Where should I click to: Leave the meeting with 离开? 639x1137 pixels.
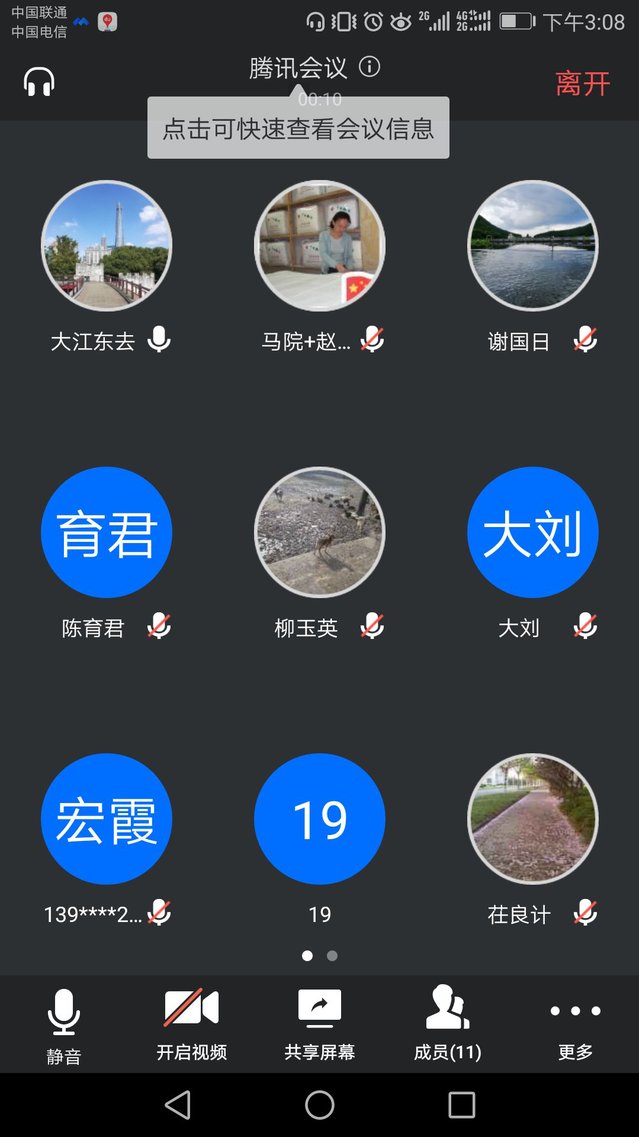582,83
